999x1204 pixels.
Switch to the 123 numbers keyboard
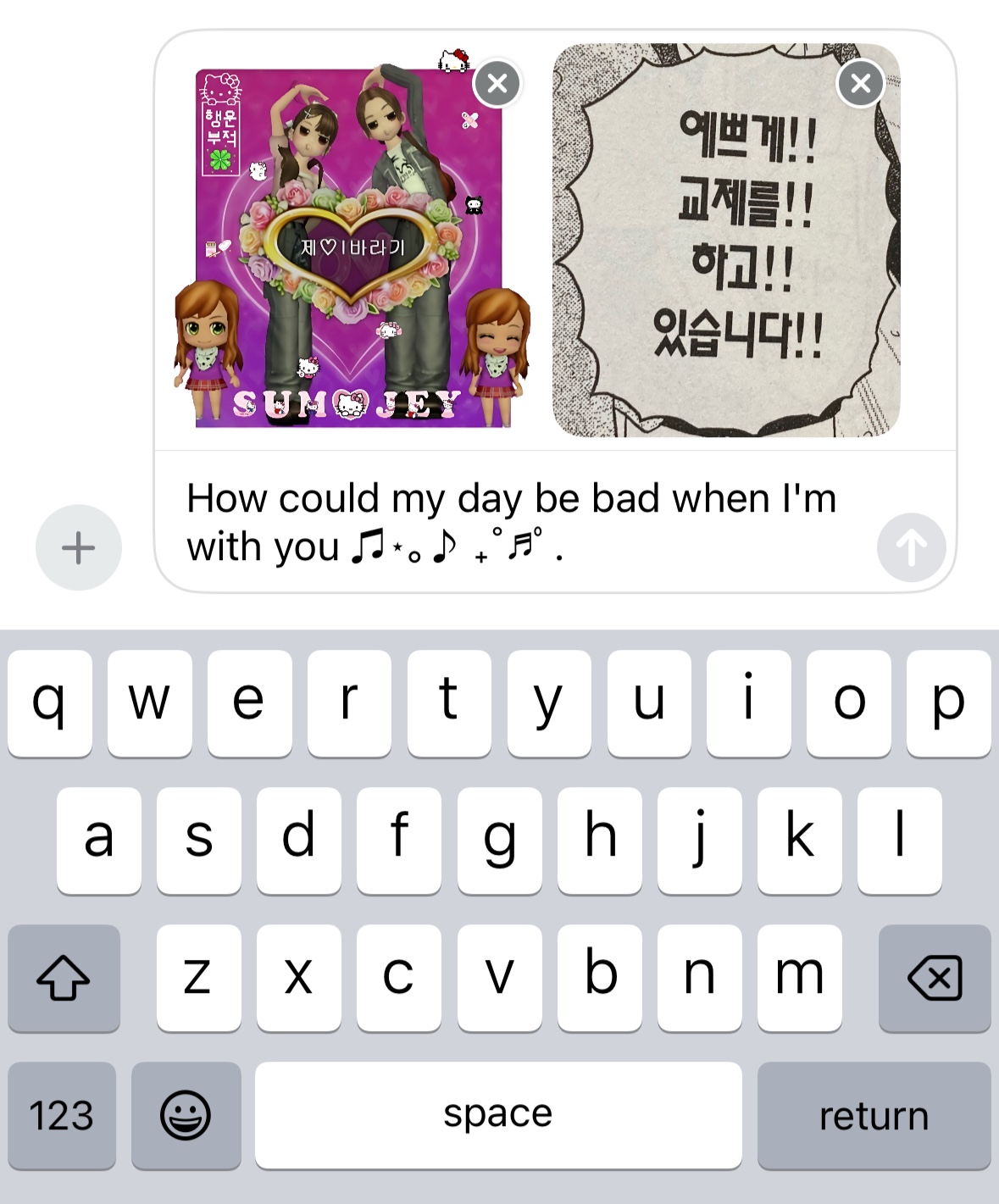[62, 1115]
